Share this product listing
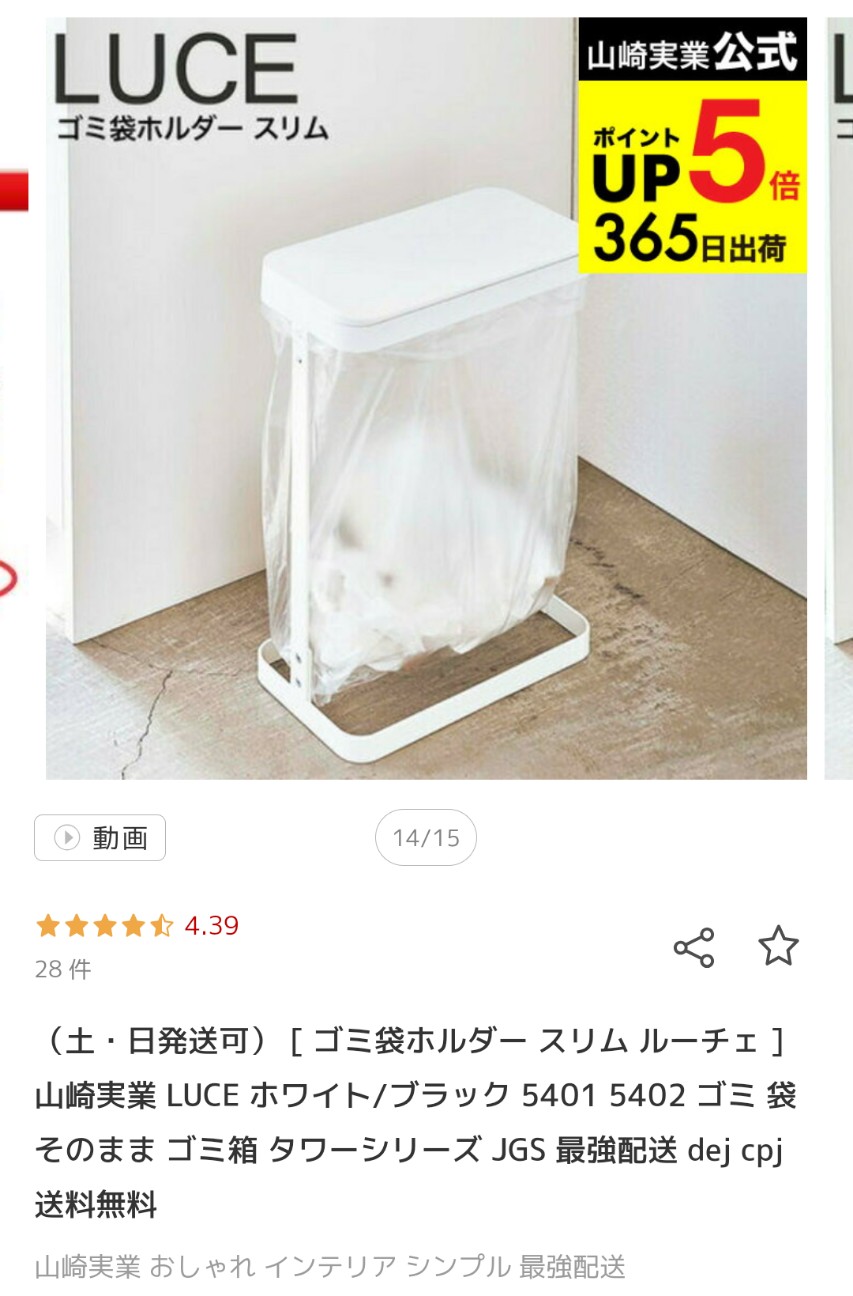Image resolution: width=853 pixels, height=1296 pixels. 694,947
